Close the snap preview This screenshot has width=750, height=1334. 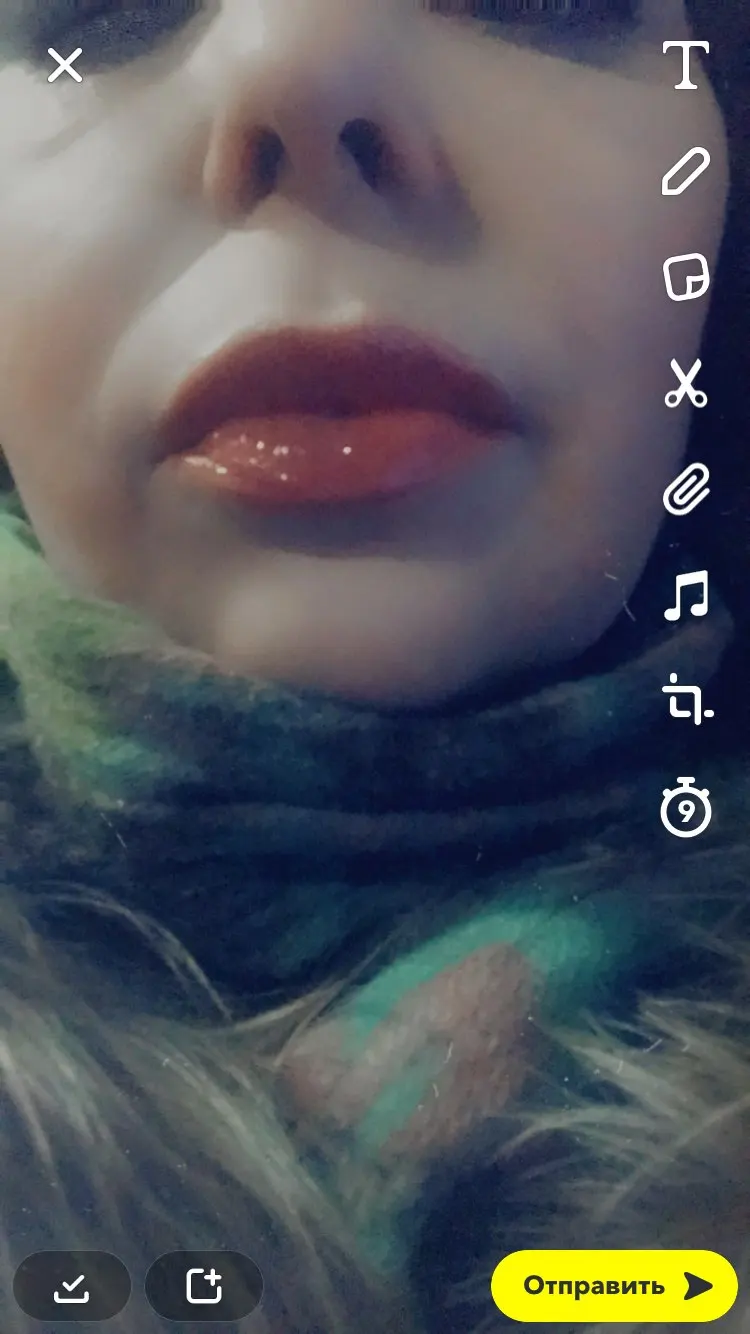pos(65,66)
